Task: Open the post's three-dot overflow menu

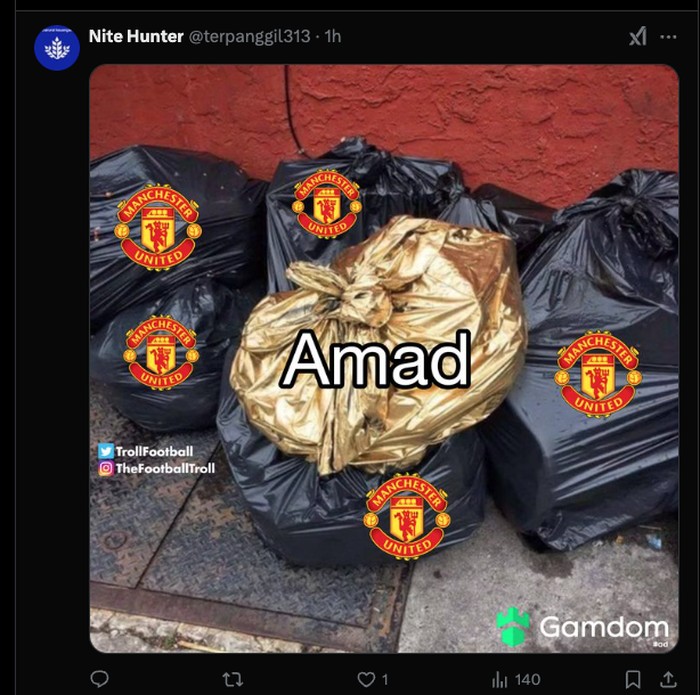Action: tap(668, 37)
